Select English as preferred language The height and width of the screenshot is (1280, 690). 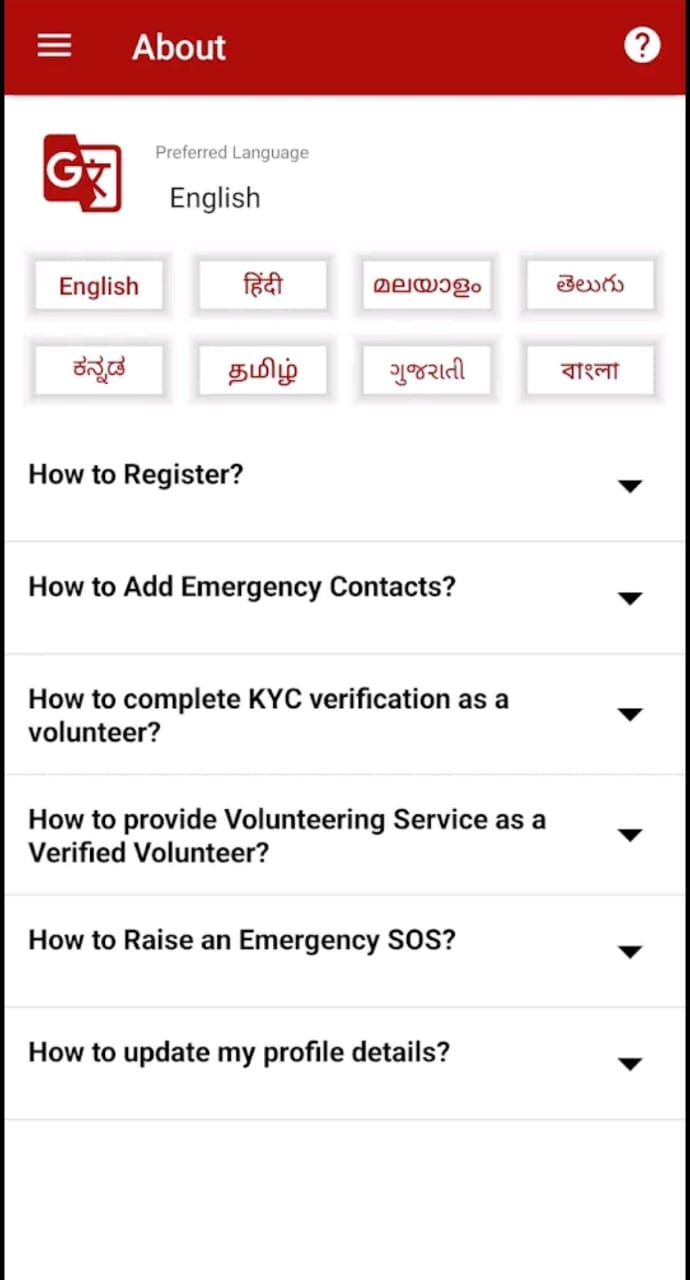coord(98,286)
